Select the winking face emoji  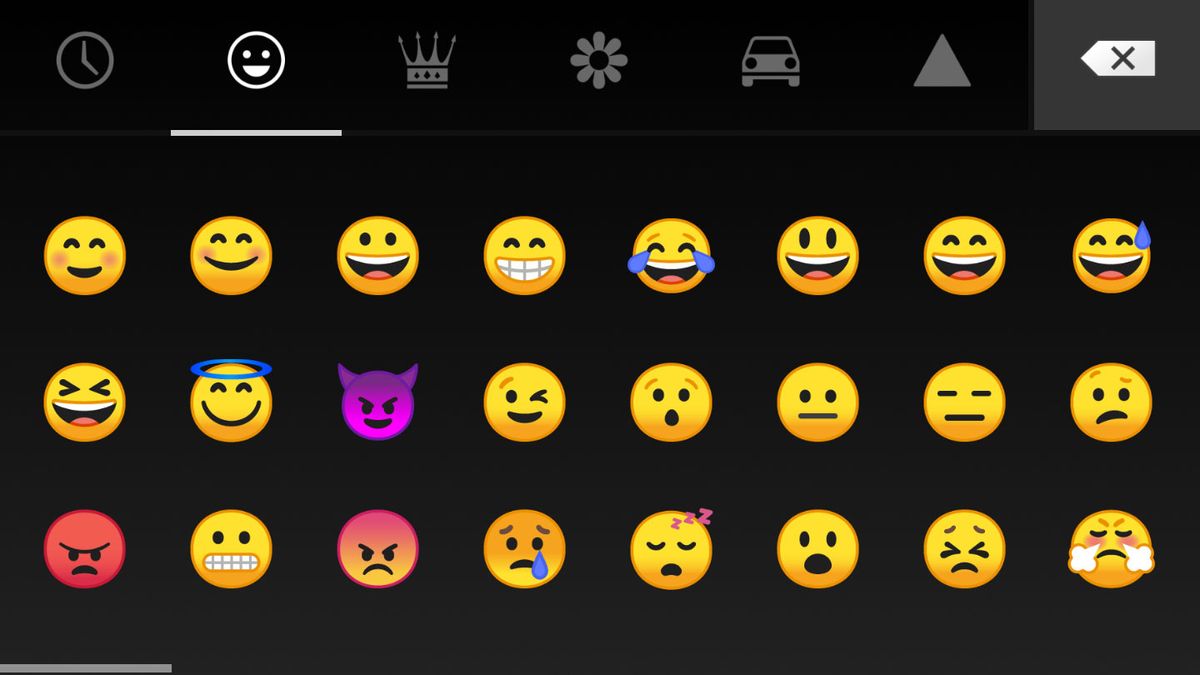[524, 402]
